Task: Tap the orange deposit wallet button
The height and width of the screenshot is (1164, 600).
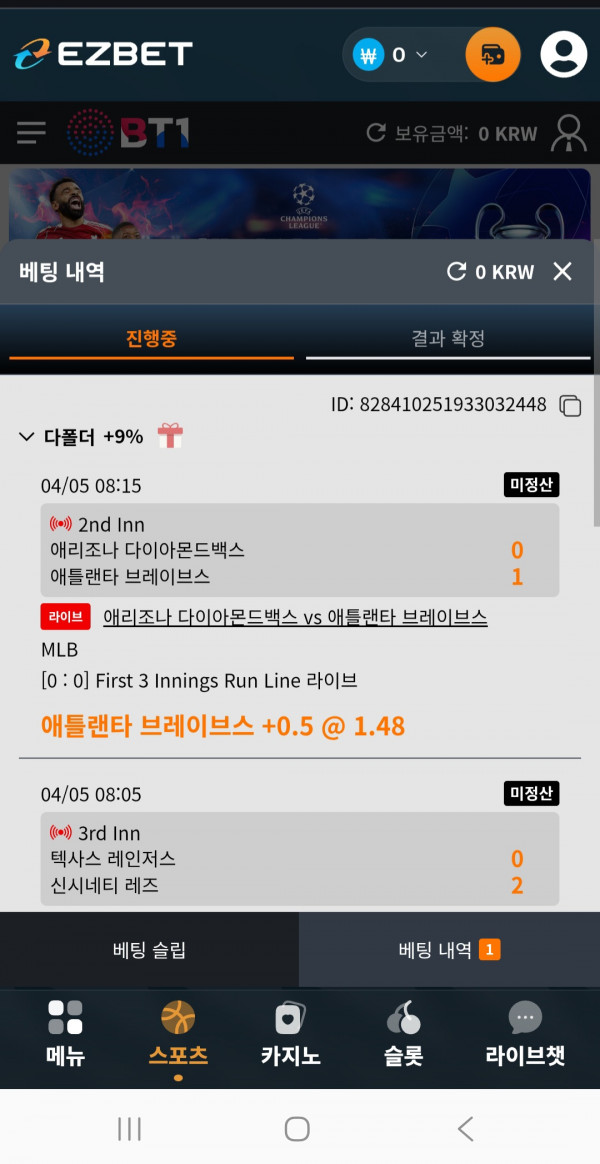Action: point(492,55)
